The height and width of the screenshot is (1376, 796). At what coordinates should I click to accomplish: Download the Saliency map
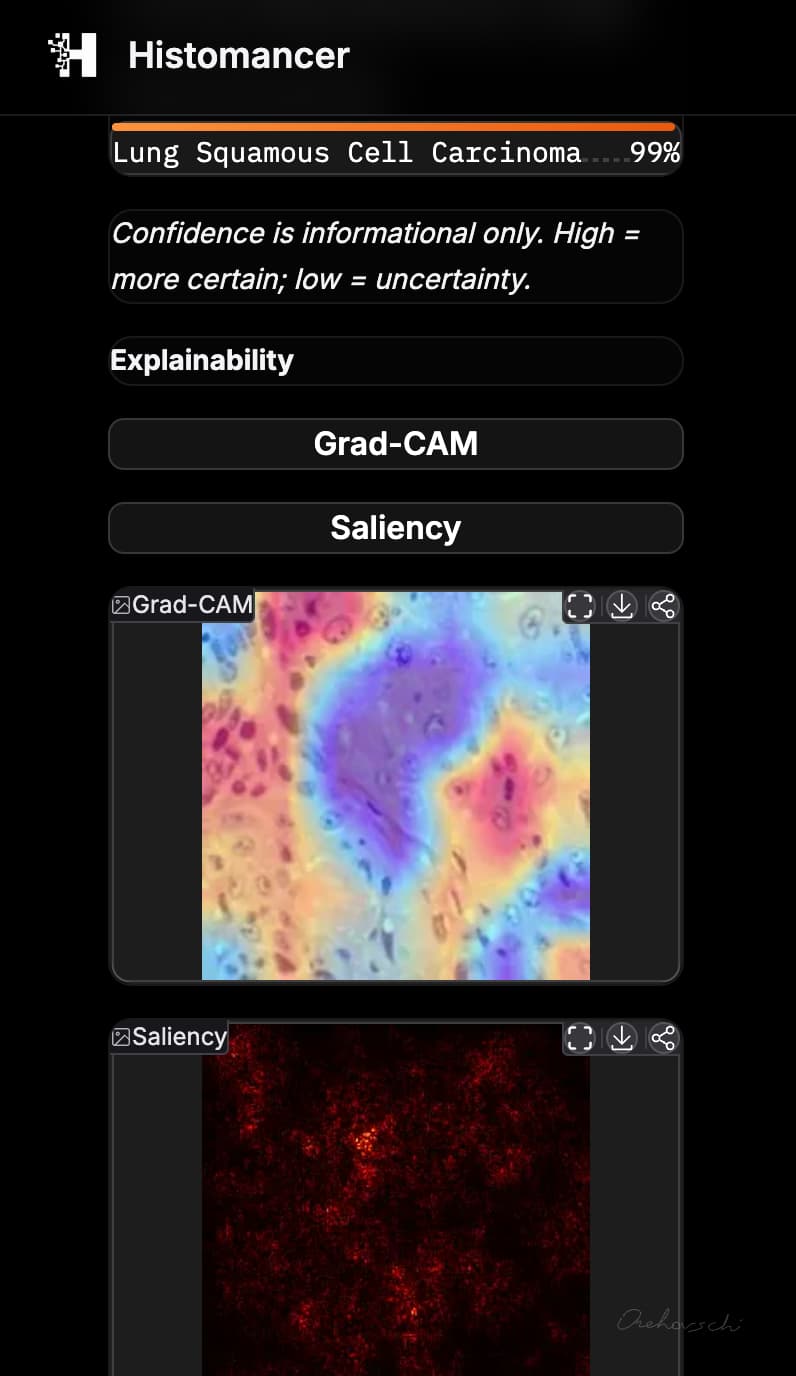[622, 1038]
